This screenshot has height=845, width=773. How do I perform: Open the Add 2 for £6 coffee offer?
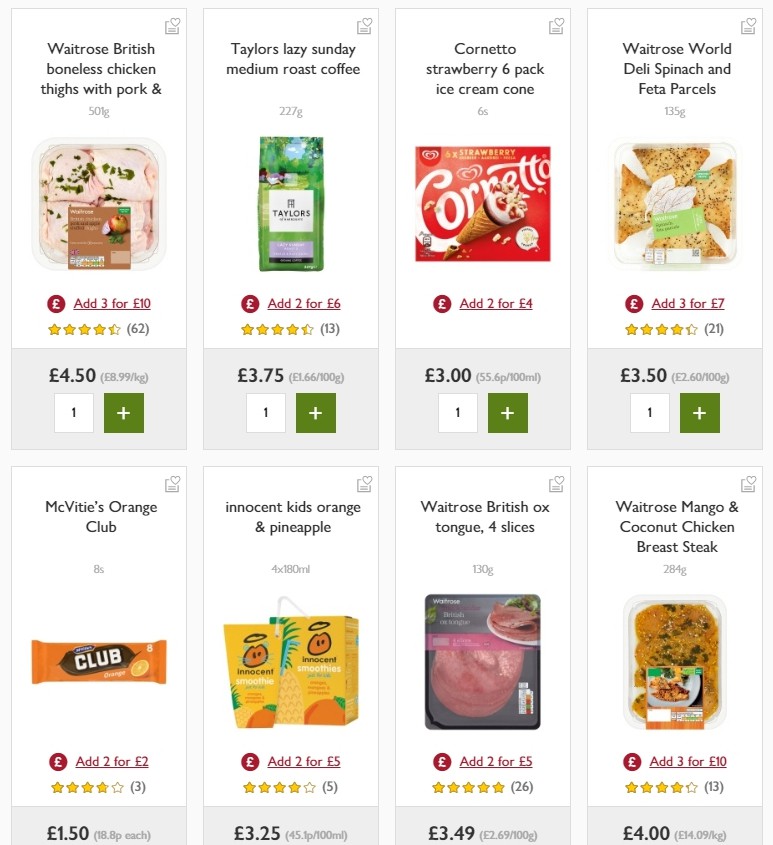tap(303, 303)
